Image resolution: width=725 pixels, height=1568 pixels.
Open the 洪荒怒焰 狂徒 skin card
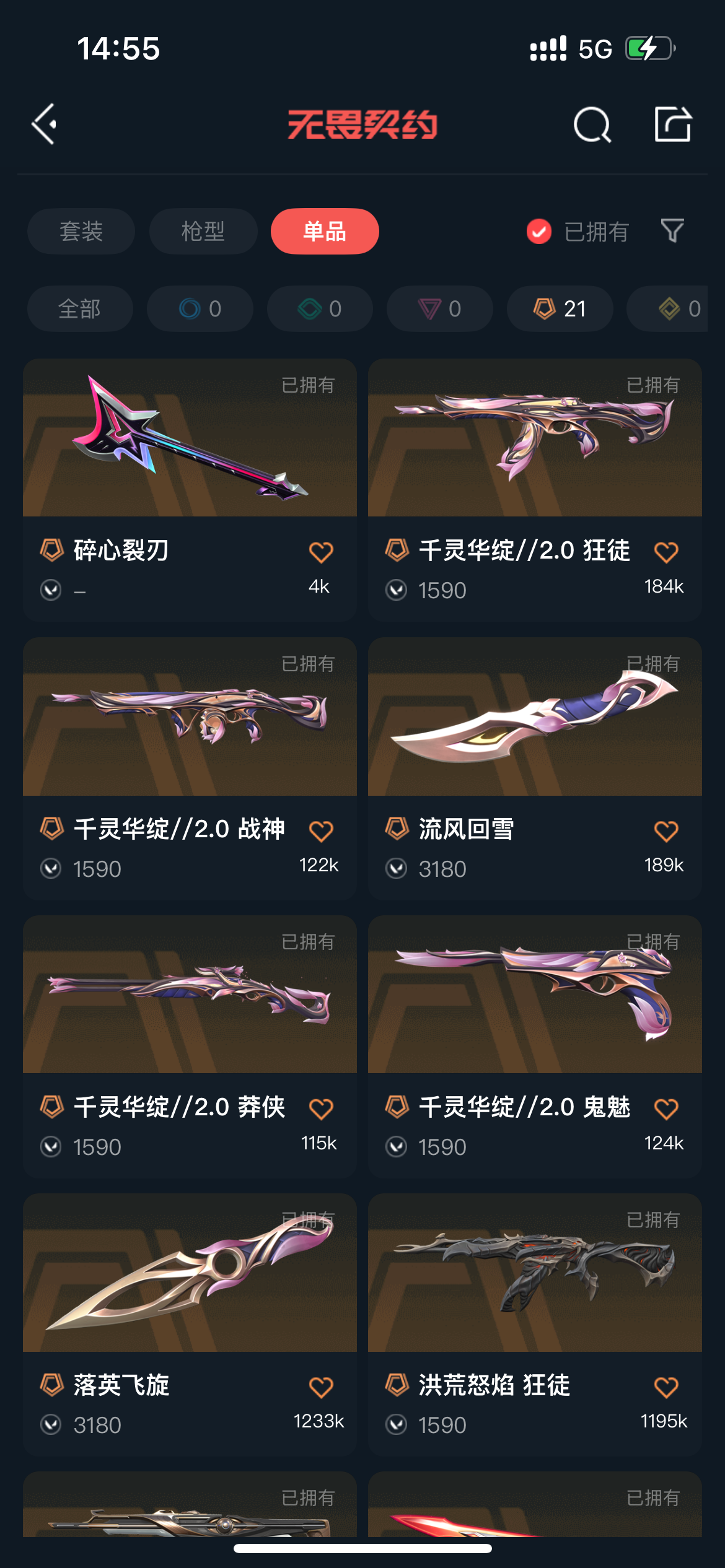(x=535, y=1274)
